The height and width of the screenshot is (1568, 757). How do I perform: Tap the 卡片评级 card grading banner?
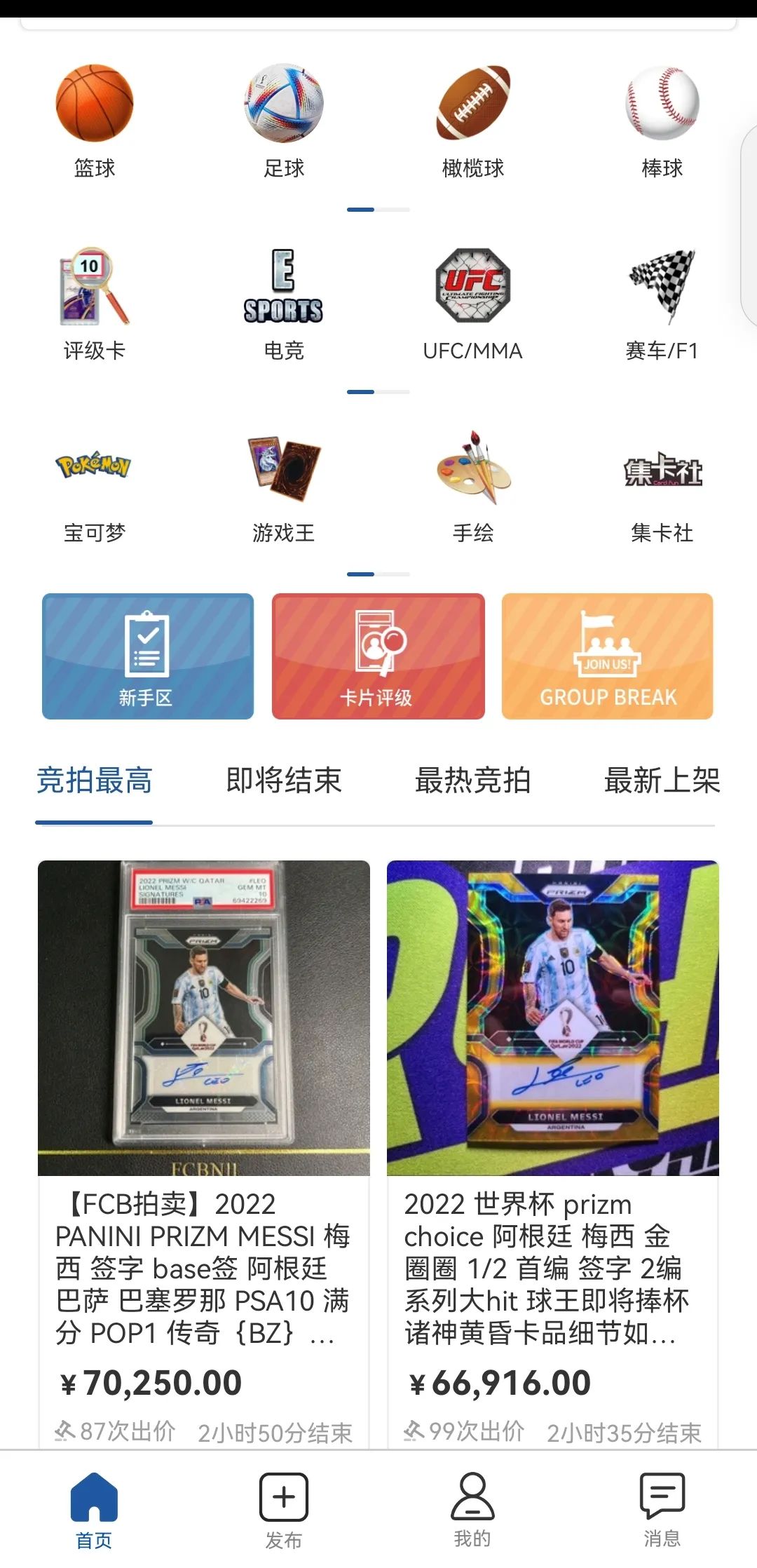(x=378, y=656)
